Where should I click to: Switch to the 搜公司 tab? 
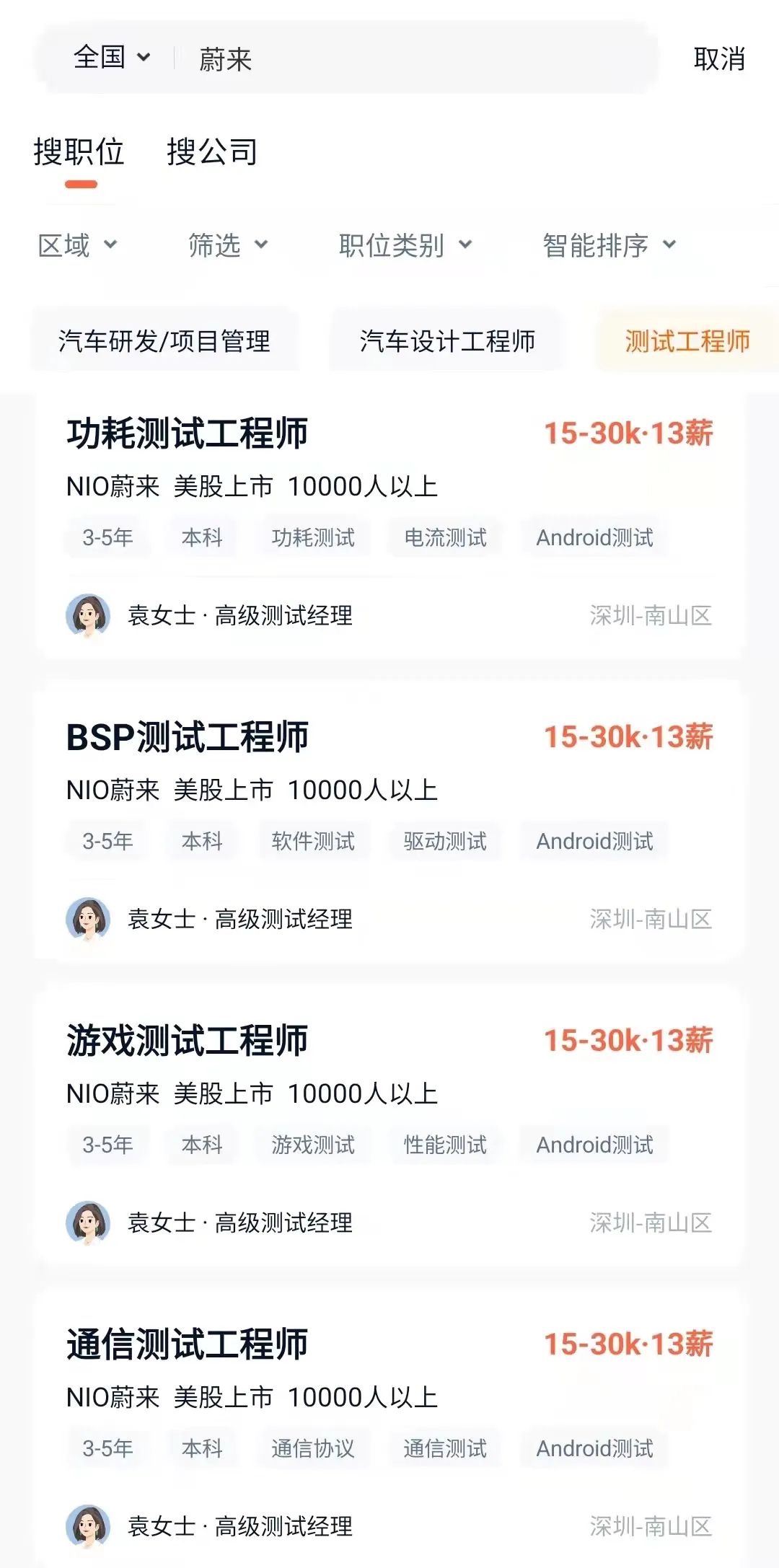[212, 152]
